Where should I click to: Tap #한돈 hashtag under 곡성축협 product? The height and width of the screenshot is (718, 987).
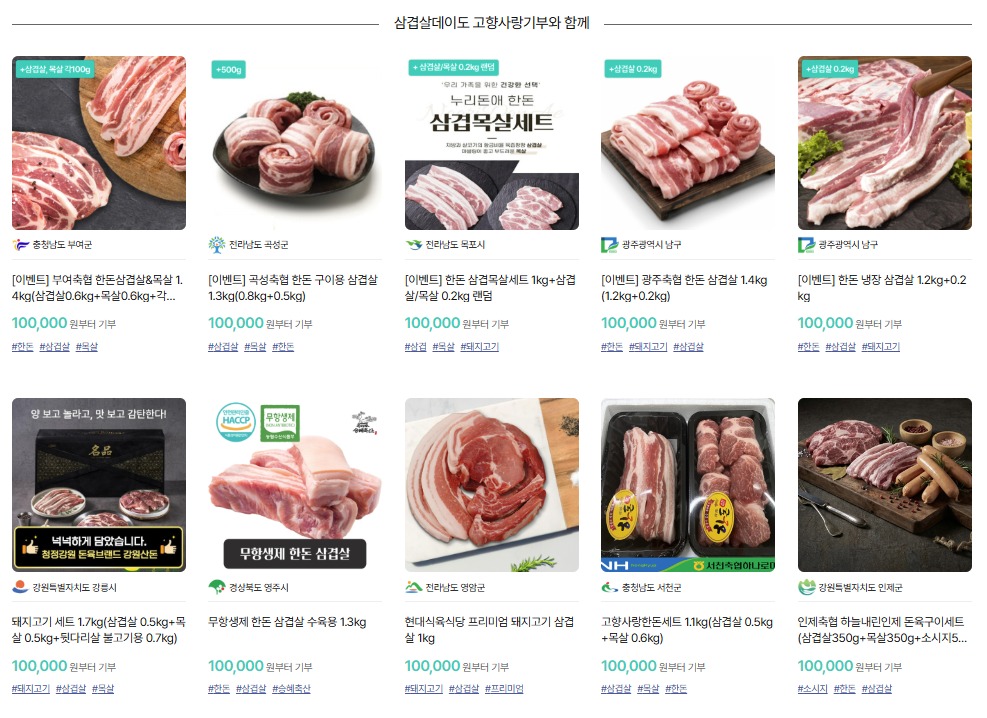tap(283, 347)
